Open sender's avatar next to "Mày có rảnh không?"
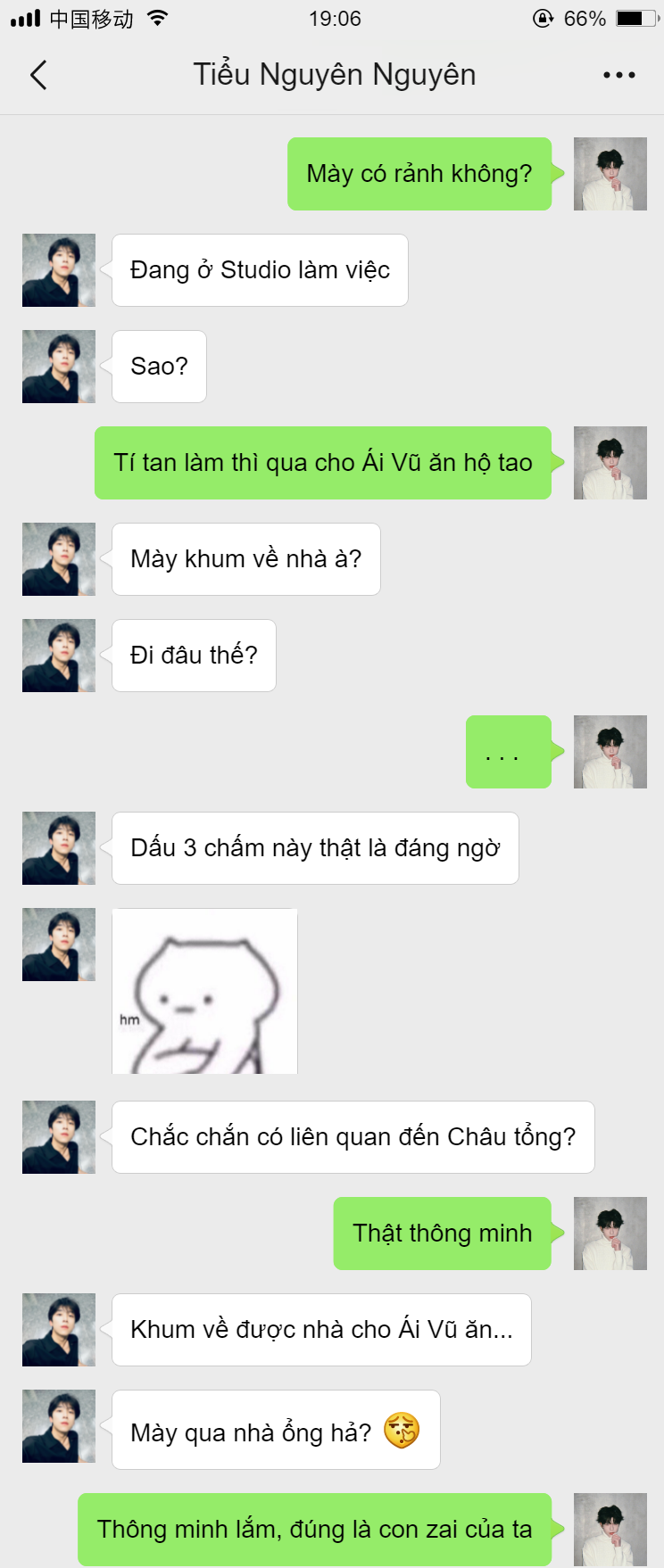This screenshot has width=664, height=1568. [x=610, y=174]
